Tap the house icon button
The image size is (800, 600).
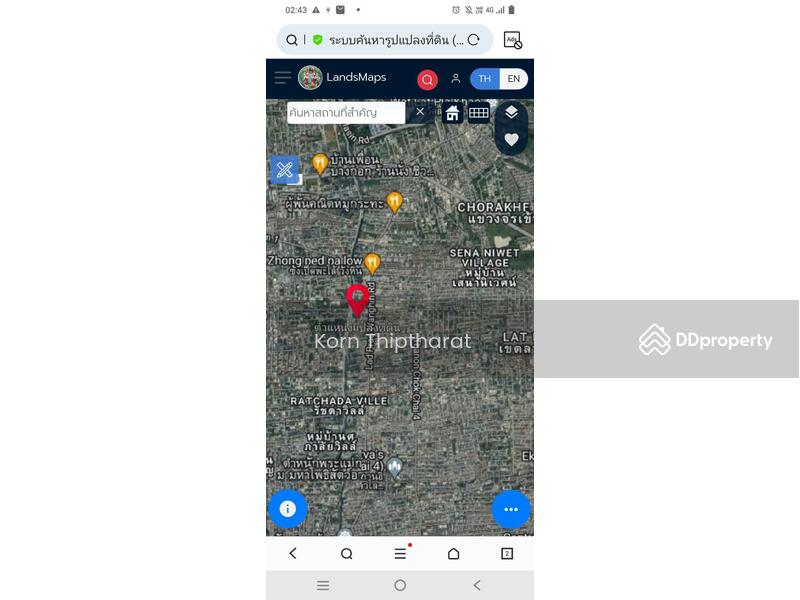point(452,113)
